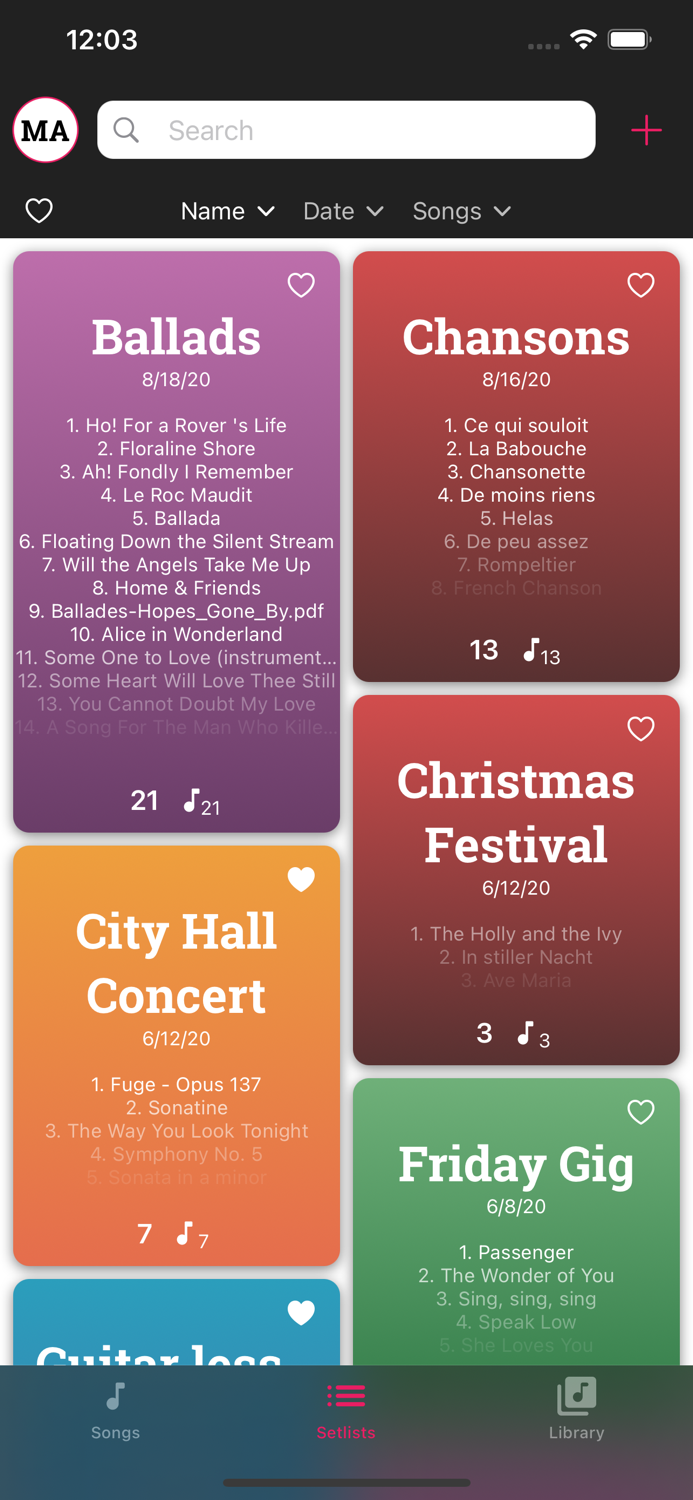Viewport: 693px width, 1500px height.
Task: Open the Date sort dropdown
Action: [x=343, y=211]
